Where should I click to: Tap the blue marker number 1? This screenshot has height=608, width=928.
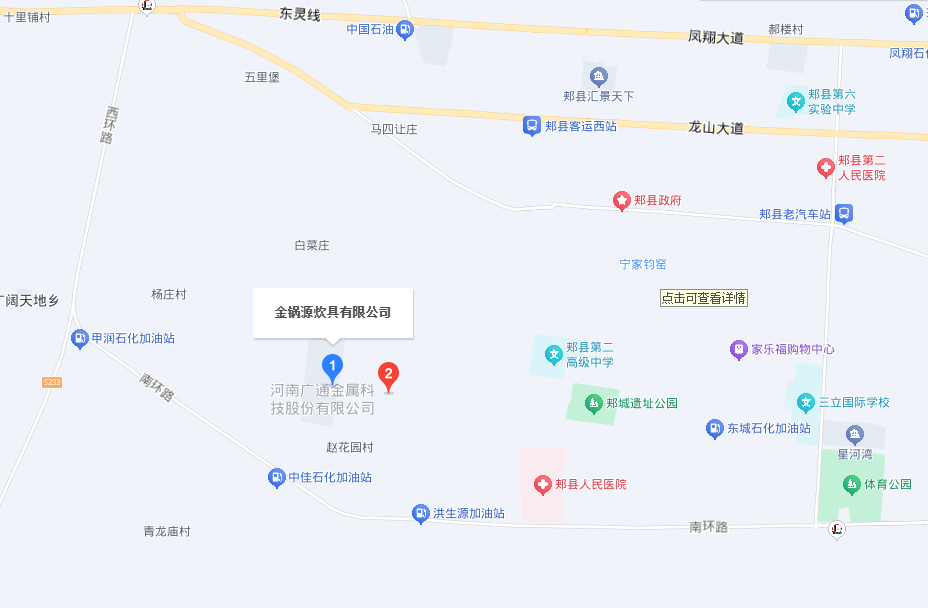coord(333,367)
